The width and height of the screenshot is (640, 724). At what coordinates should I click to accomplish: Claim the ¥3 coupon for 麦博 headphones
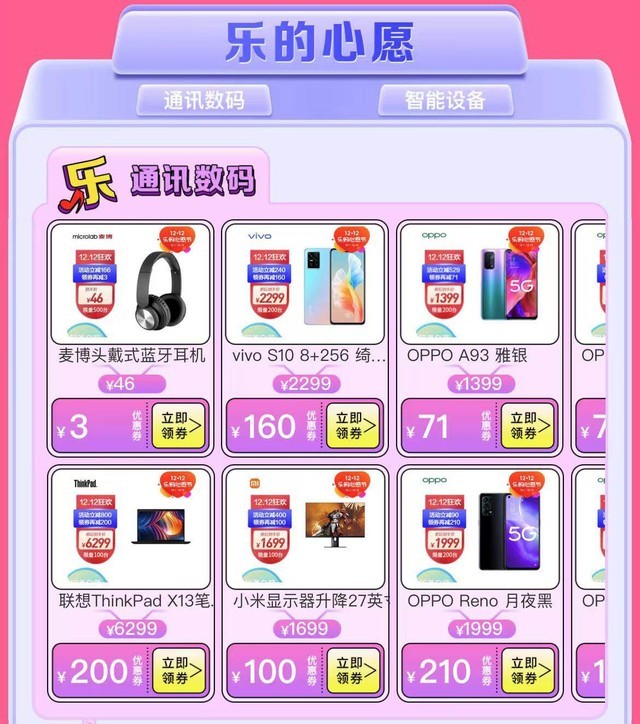click(x=178, y=426)
